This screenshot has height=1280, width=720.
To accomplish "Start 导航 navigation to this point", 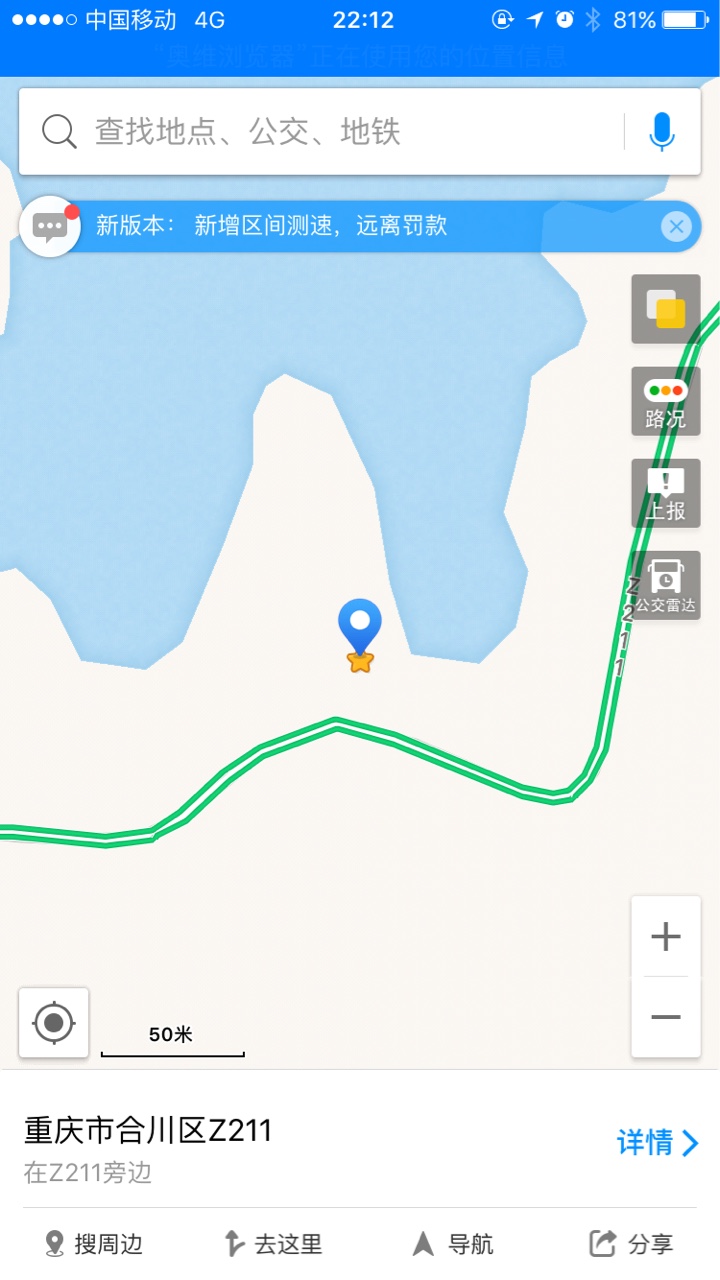I will (453, 1244).
